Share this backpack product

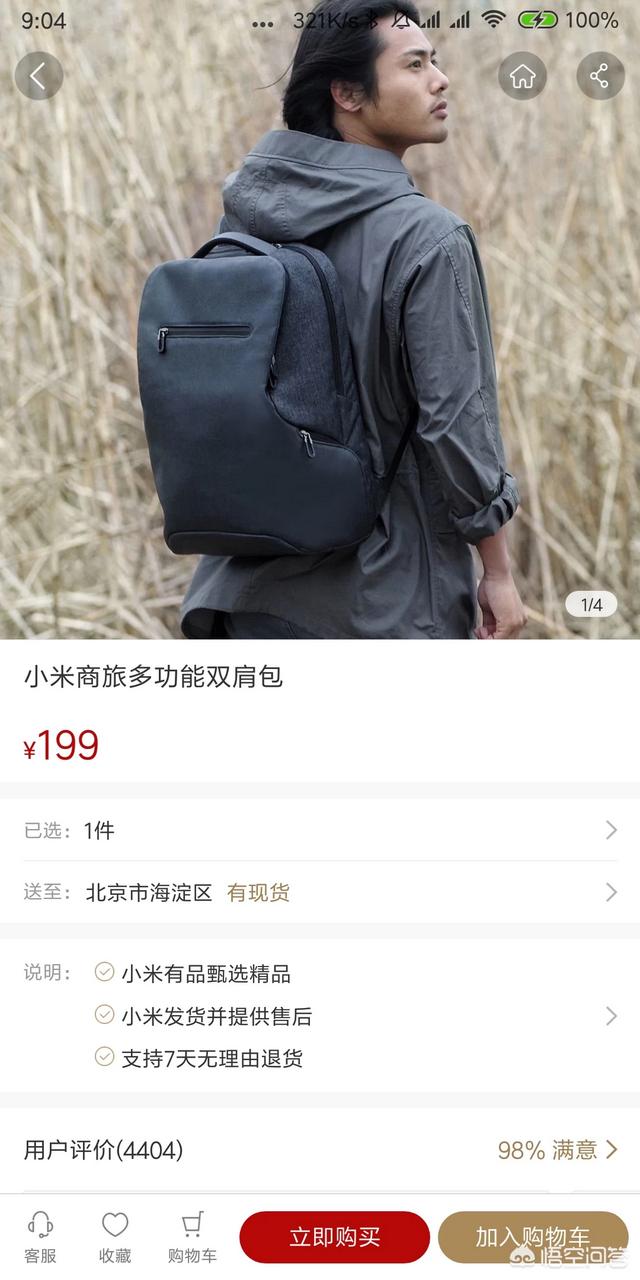point(600,76)
